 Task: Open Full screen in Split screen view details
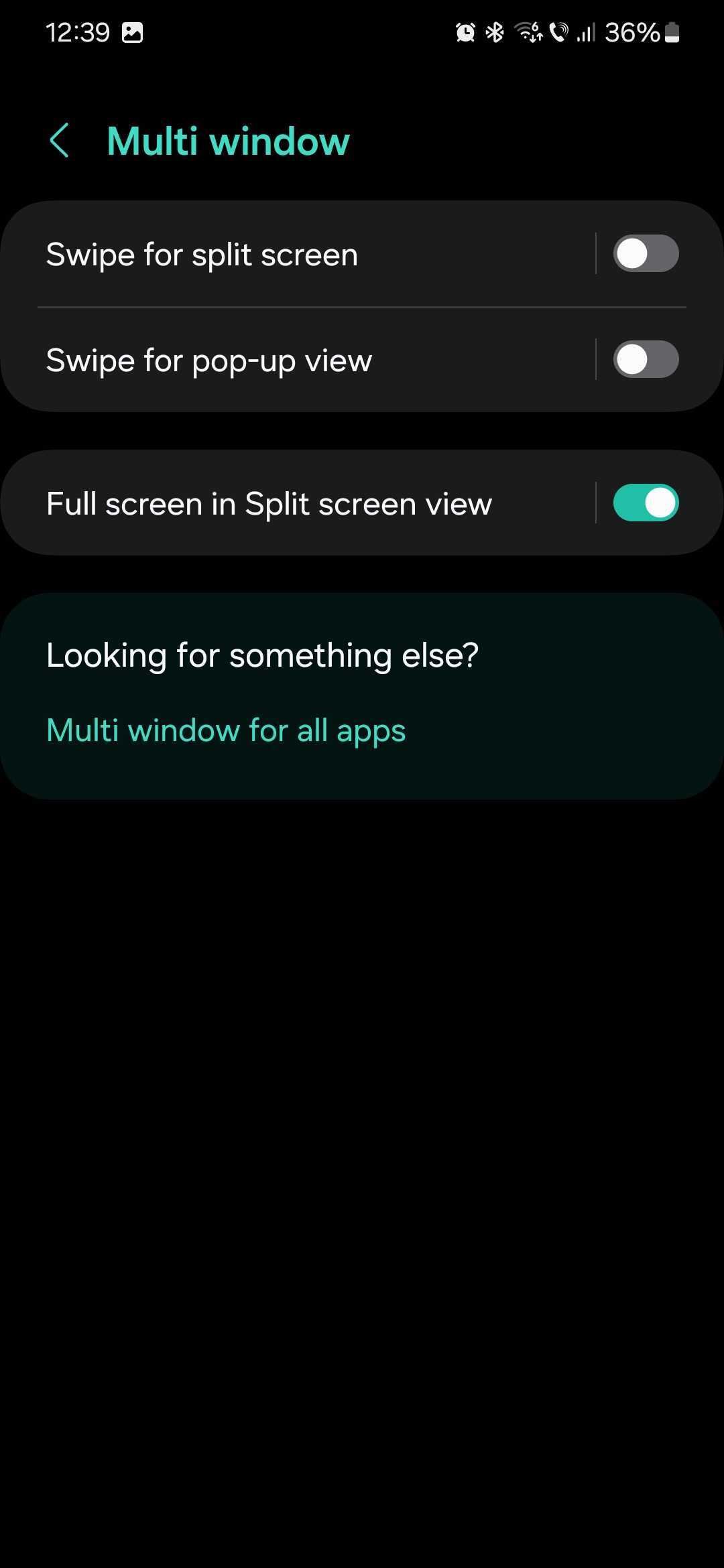pos(268,504)
